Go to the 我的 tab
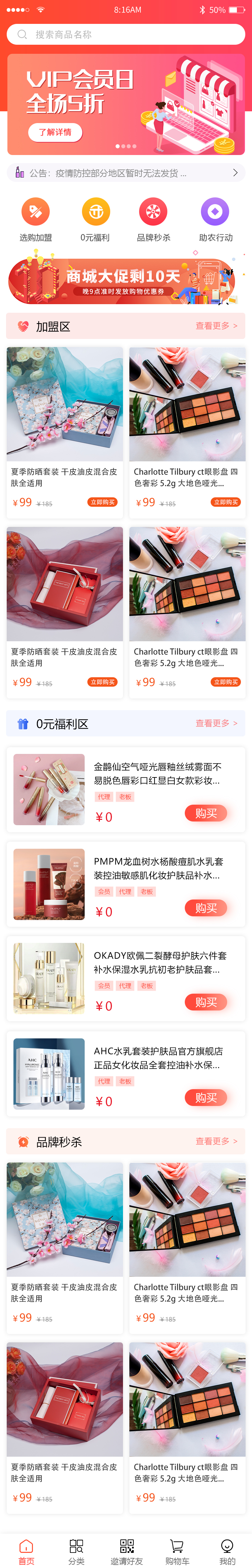 (x=227, y=1551)
